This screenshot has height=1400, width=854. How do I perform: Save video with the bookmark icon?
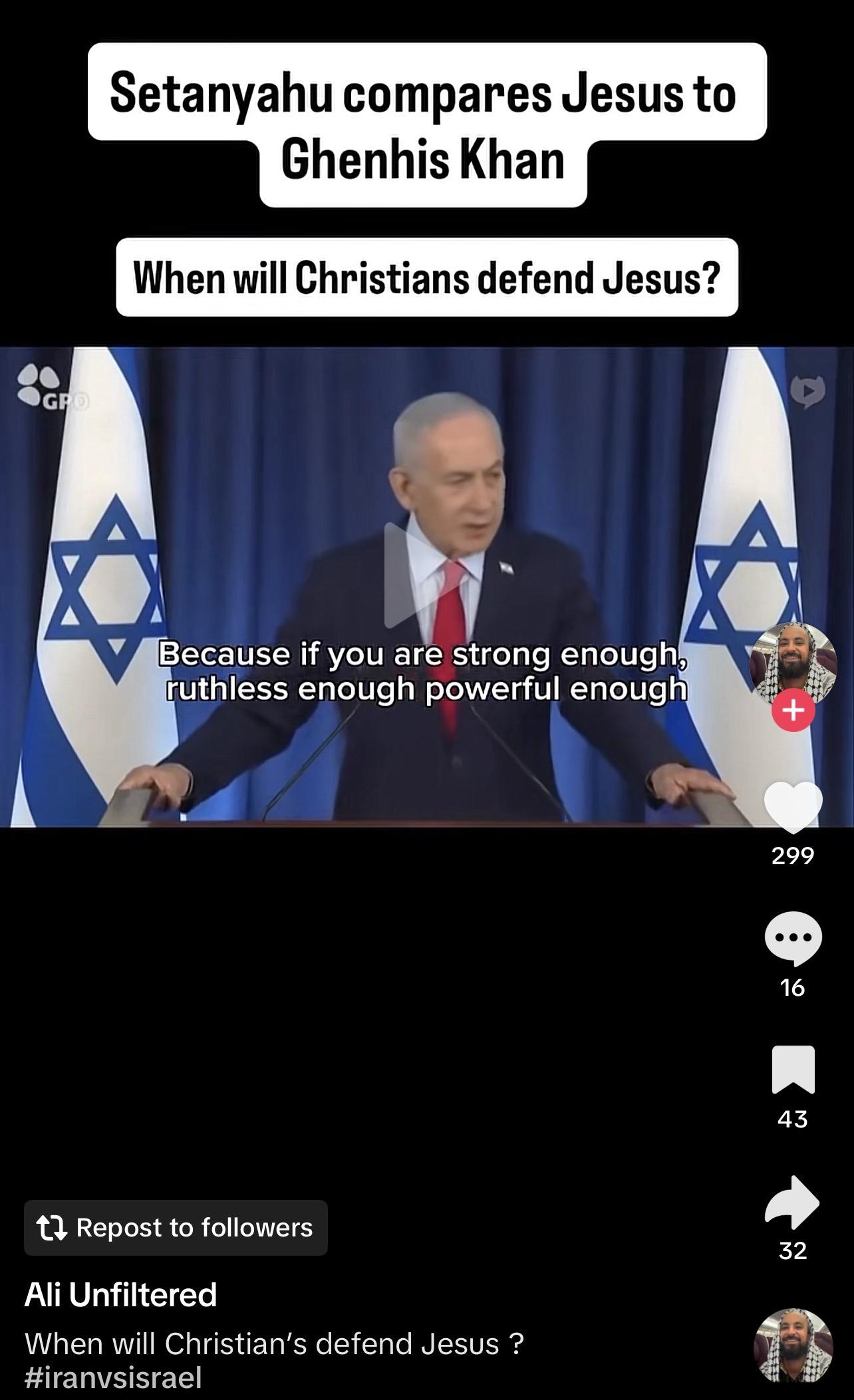[793, 1069]
